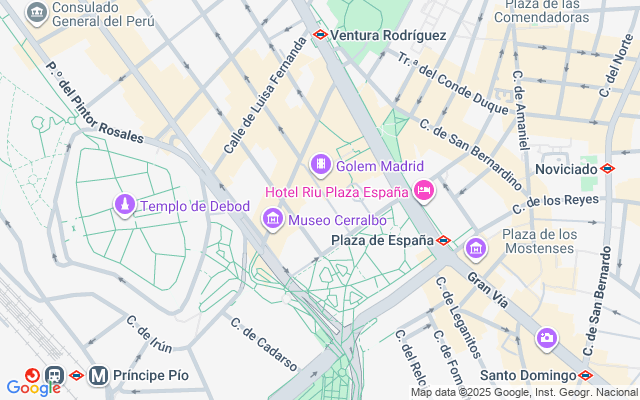Select the Templo de Debod marker
The image size is (640, 400).
(124, 206)
